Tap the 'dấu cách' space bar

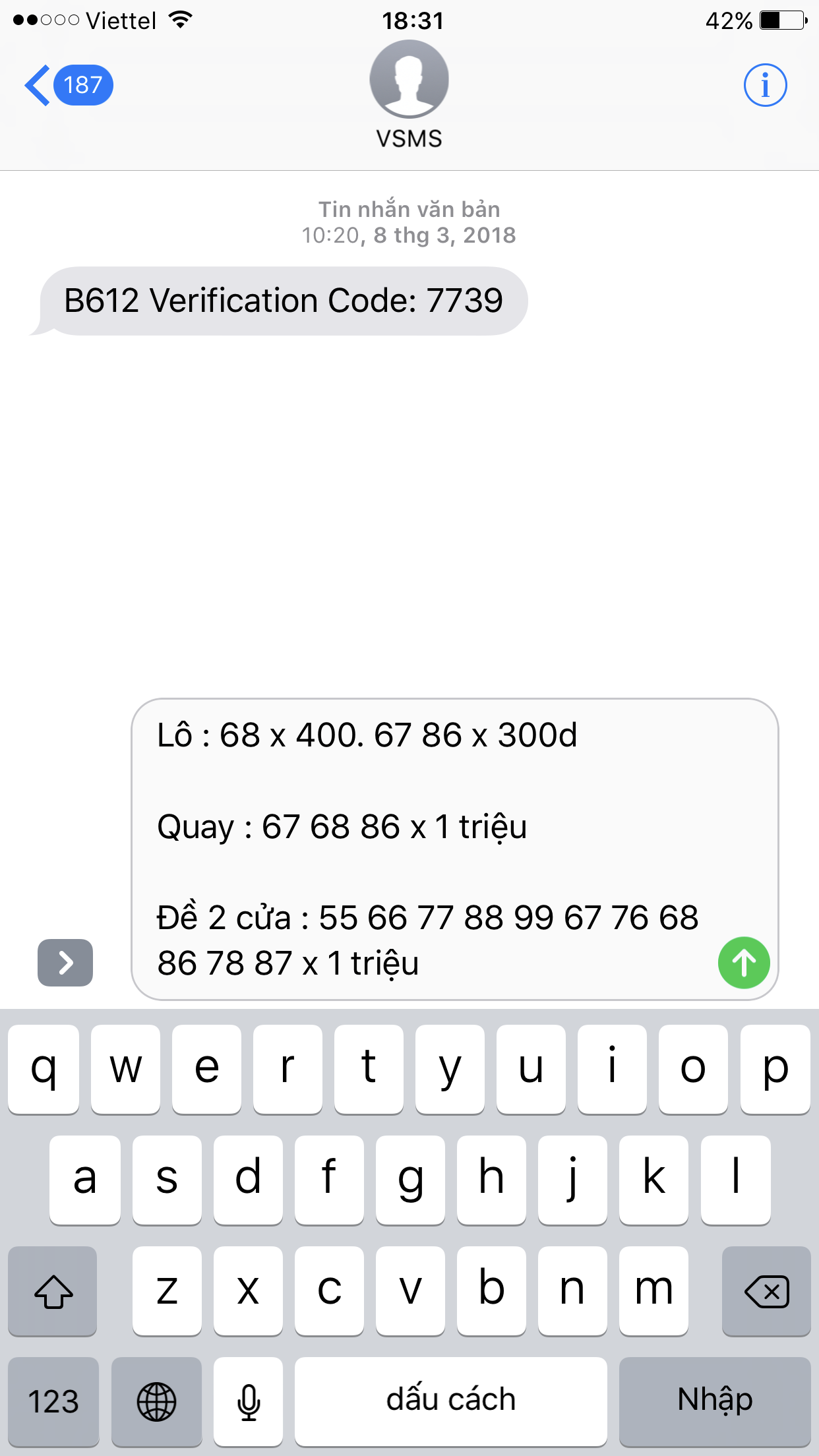451,1401
